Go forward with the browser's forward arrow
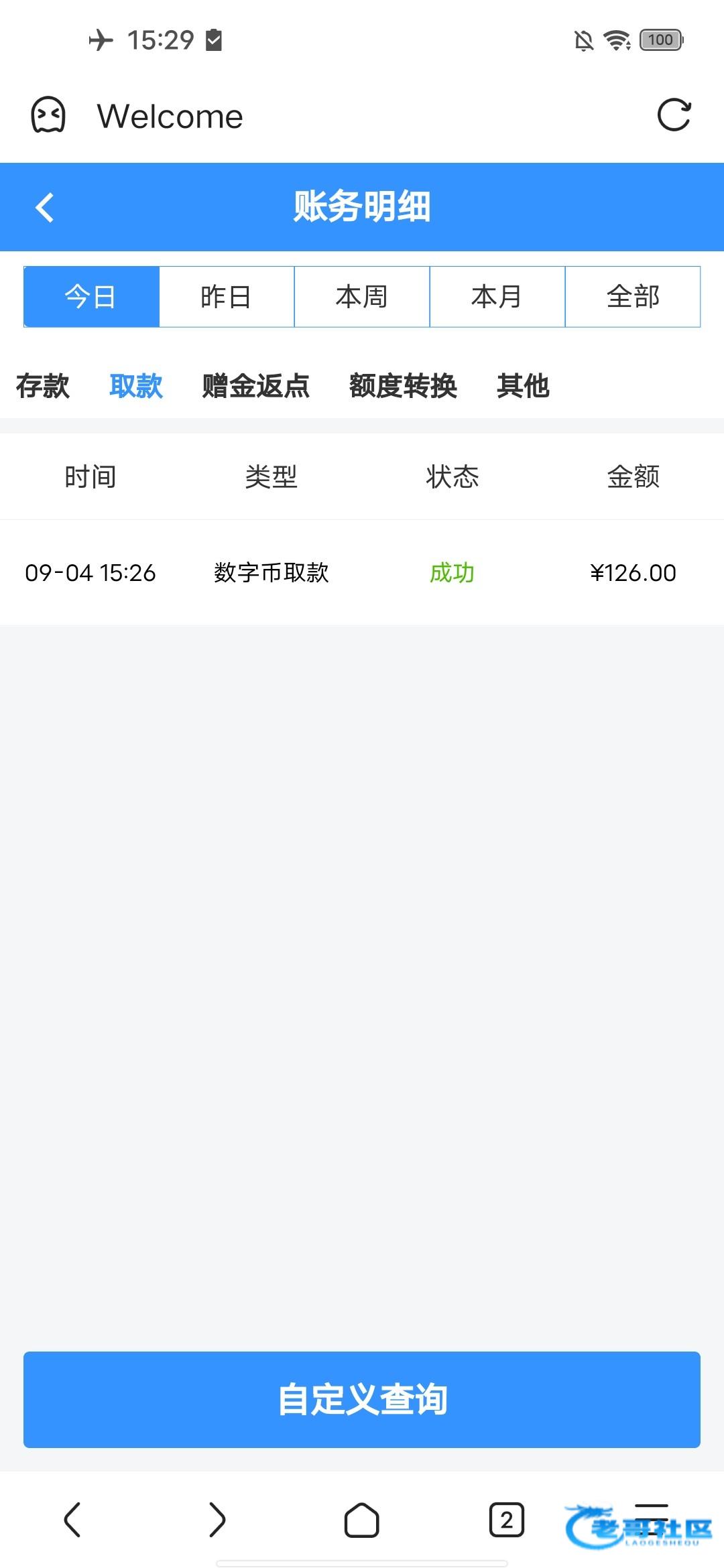Viewport: 724px width, 1568px height. 217,1520
